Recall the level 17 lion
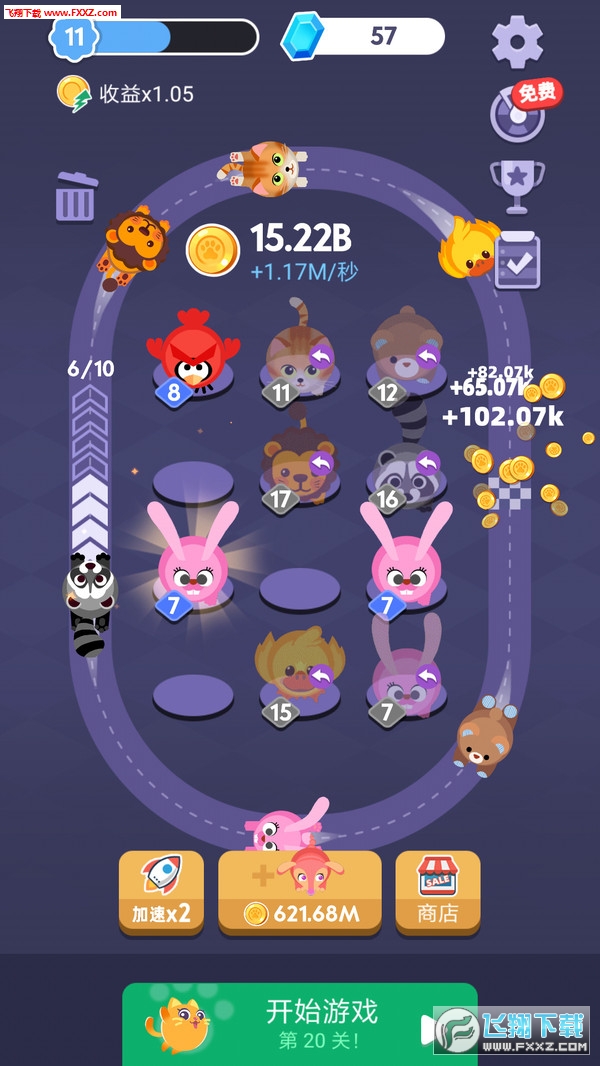This screenshot has height=1066, width=600. [321, 464]
